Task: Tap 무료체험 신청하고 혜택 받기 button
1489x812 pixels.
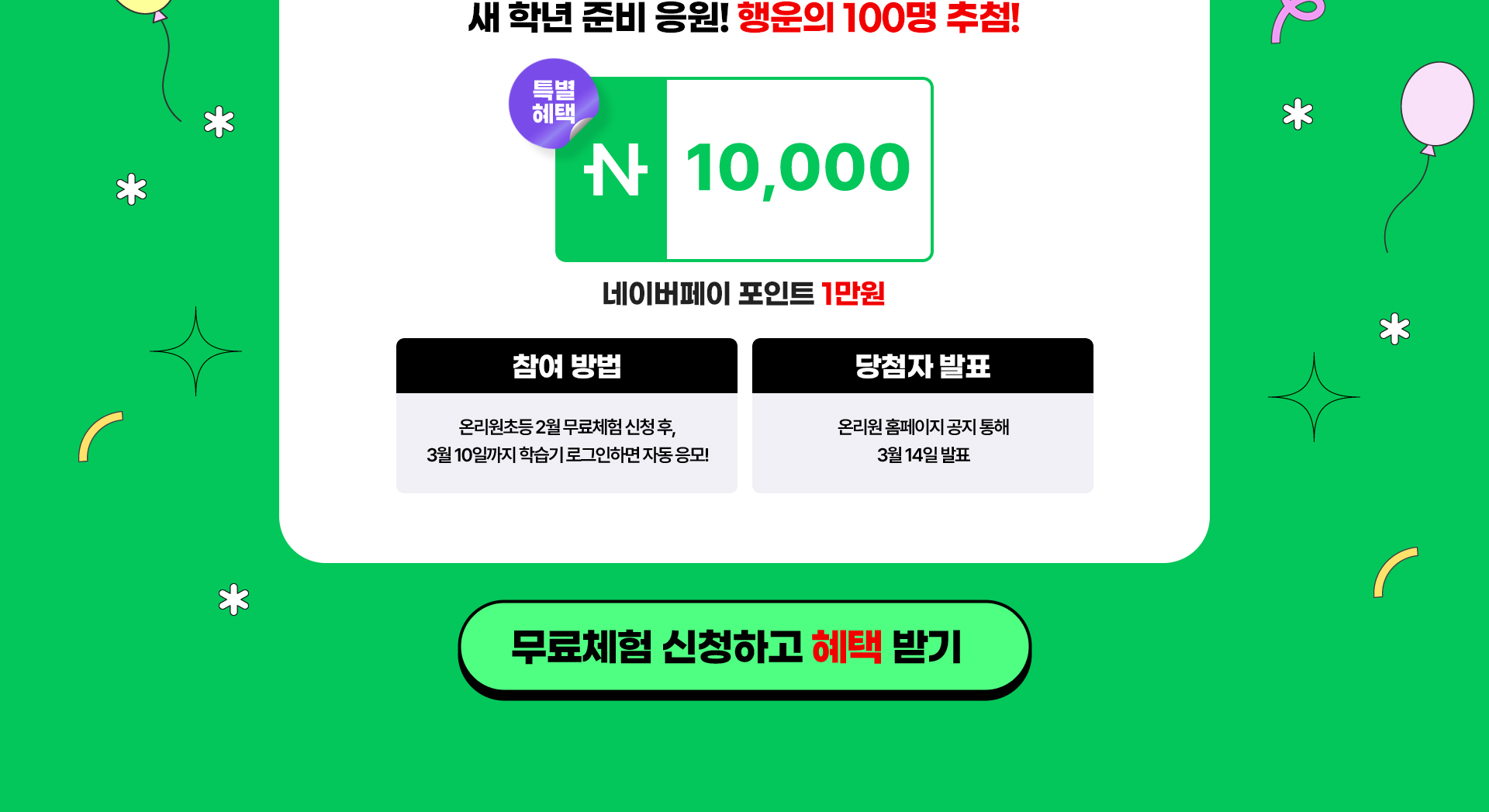Action: (x=743, y=647)
